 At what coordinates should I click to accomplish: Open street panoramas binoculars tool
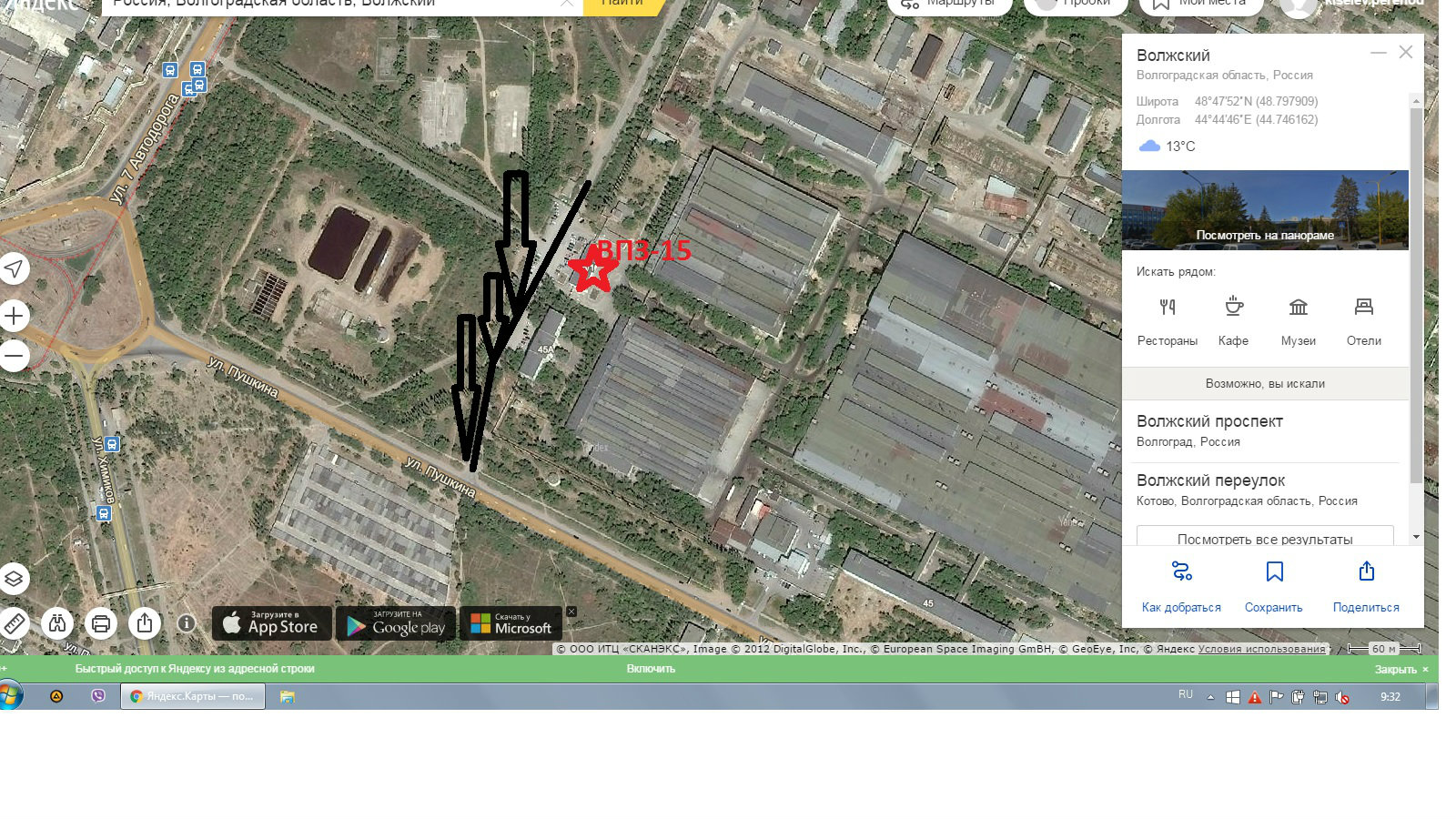tap(57, 623)
